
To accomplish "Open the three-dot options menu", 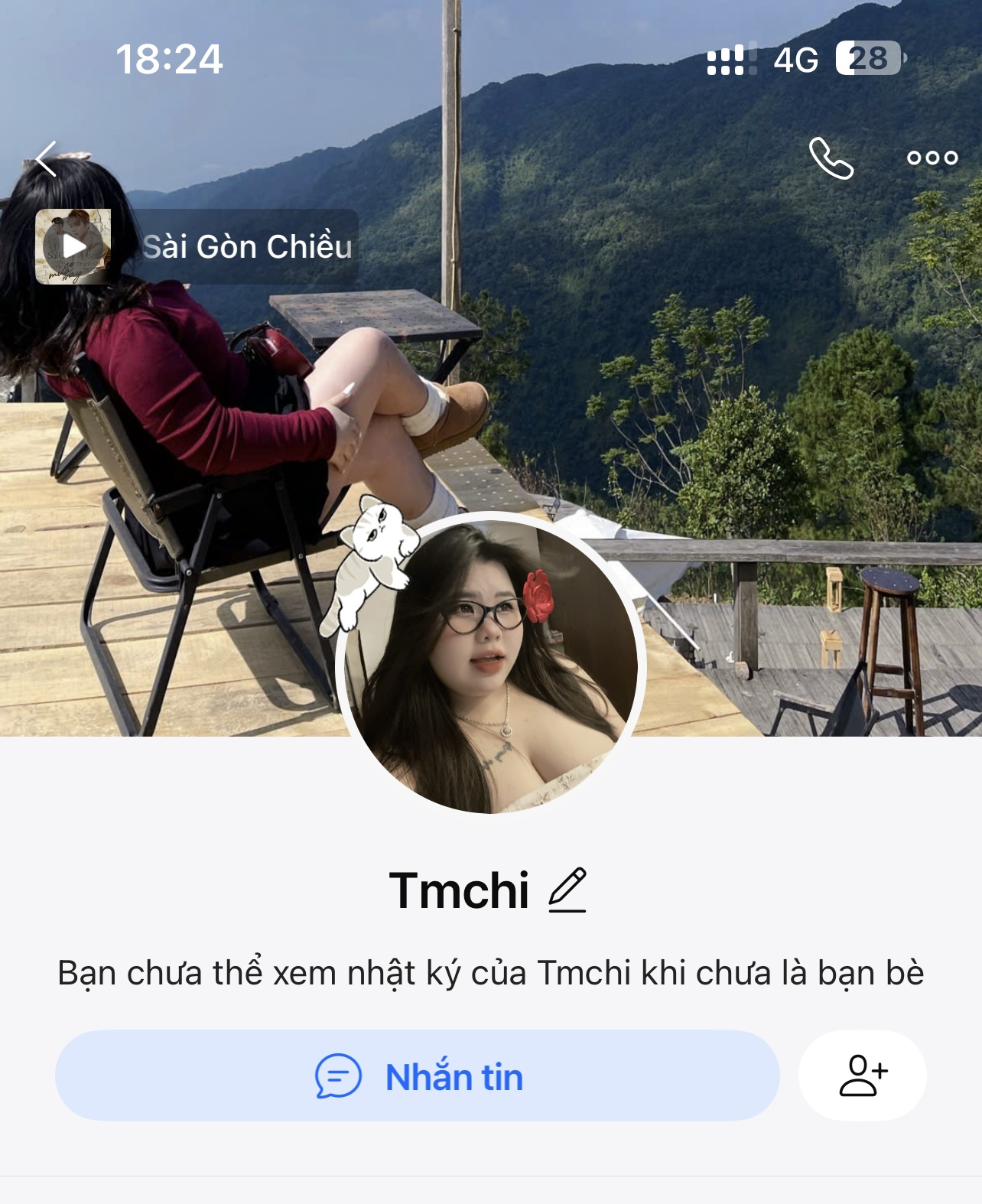I will (x=932, y=158).
